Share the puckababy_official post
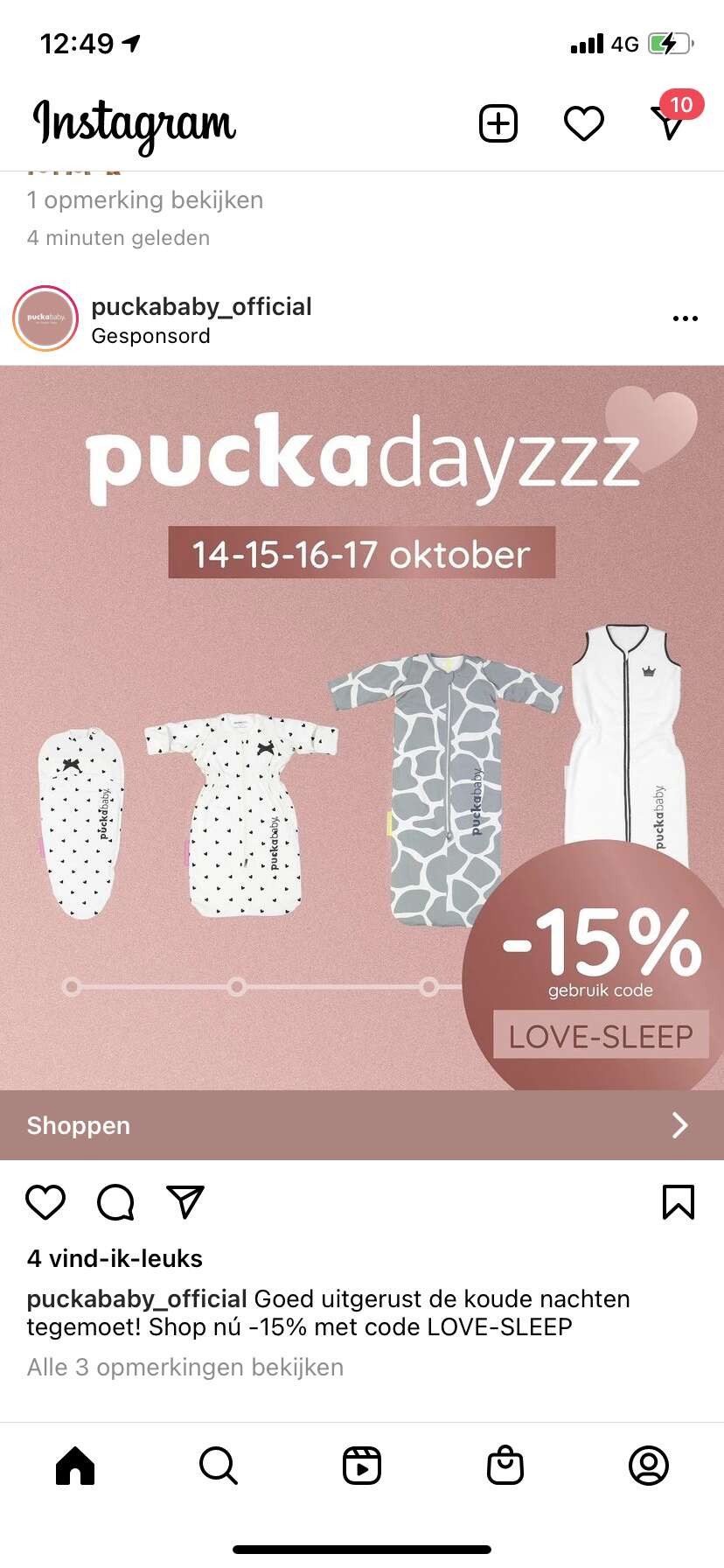 pyautogui.click(x=185, y=1202)
